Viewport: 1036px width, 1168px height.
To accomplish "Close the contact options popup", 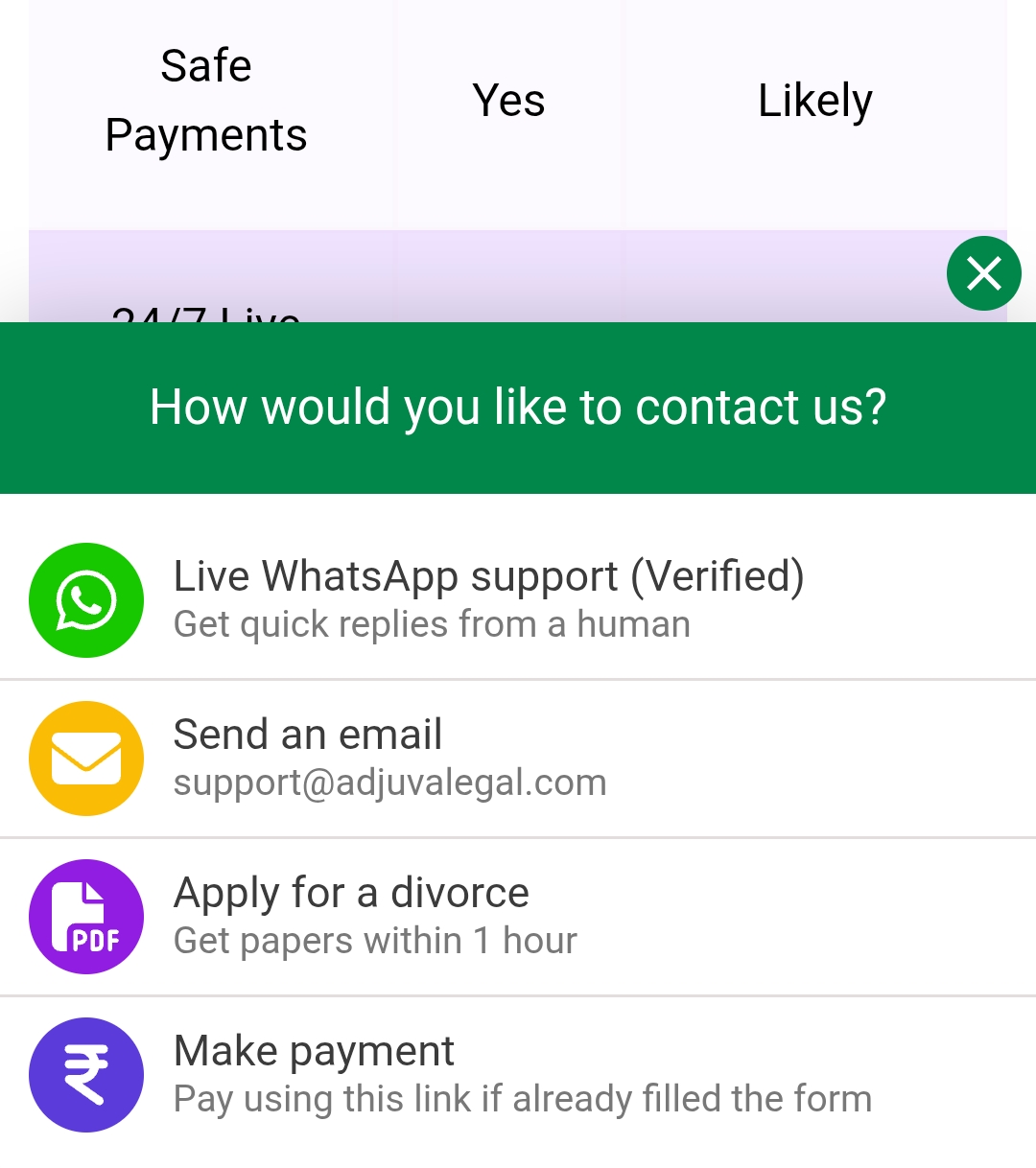I will tap(983, 274).
